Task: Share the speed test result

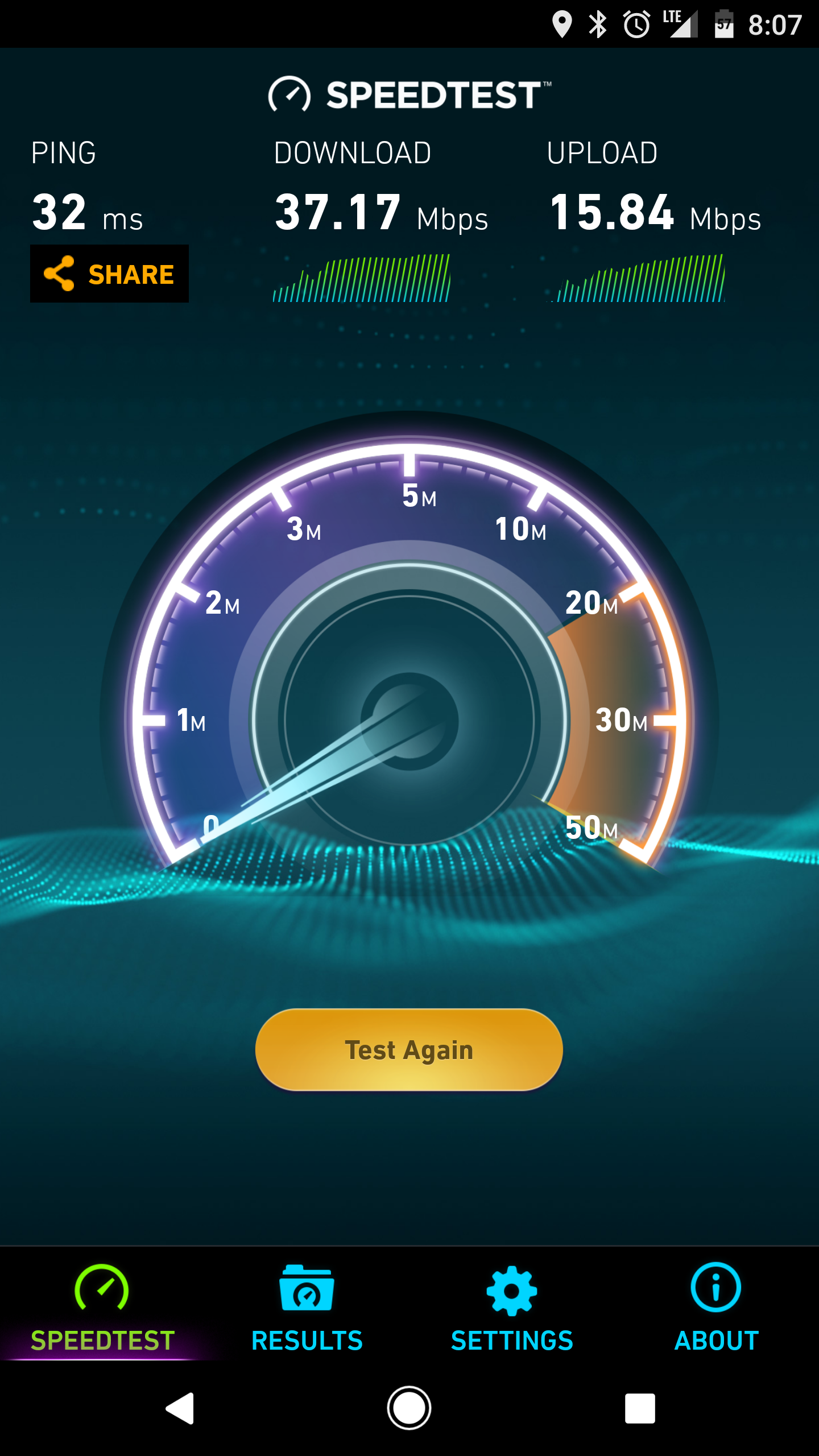Action: point(109,274)
